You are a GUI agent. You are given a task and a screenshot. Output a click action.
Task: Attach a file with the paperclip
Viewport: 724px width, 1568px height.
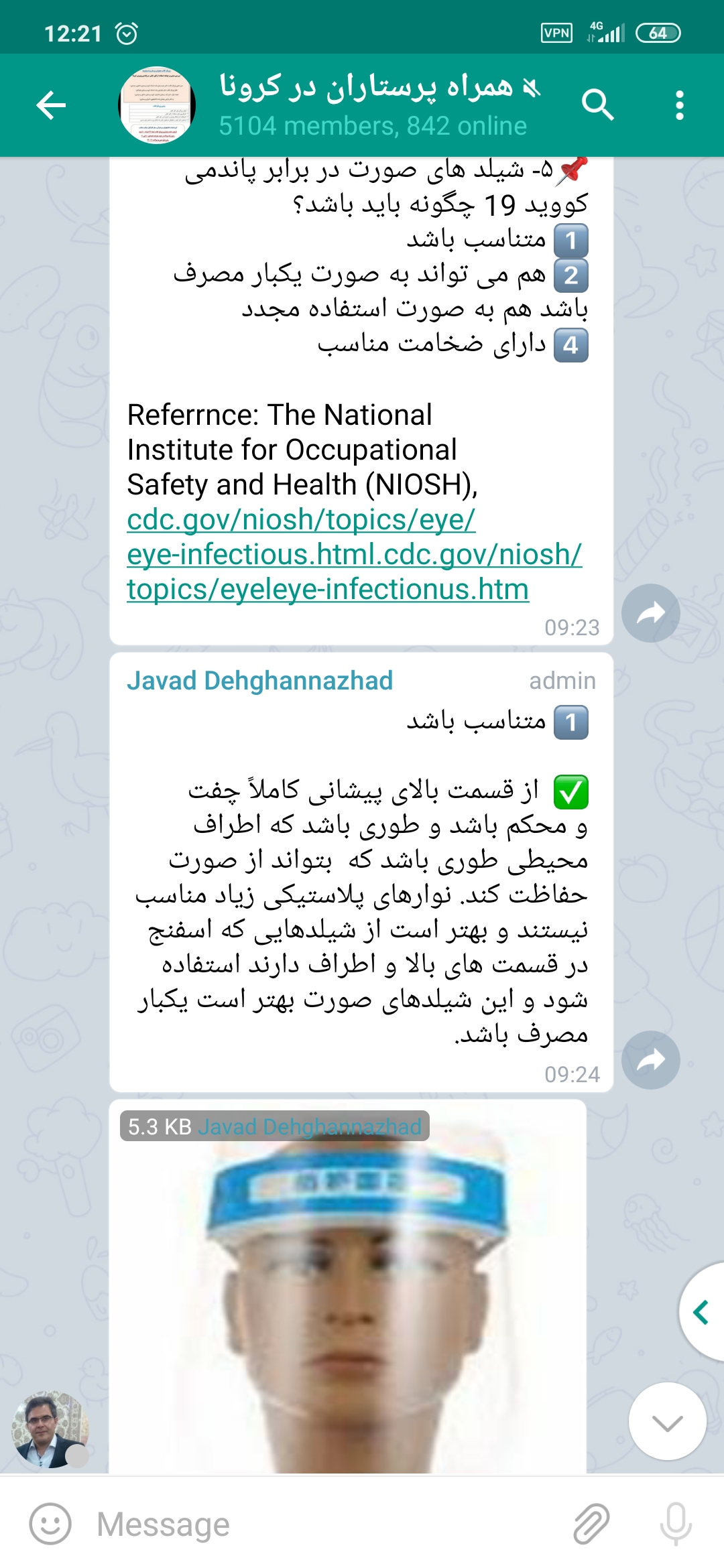[x=591, y=1524]
